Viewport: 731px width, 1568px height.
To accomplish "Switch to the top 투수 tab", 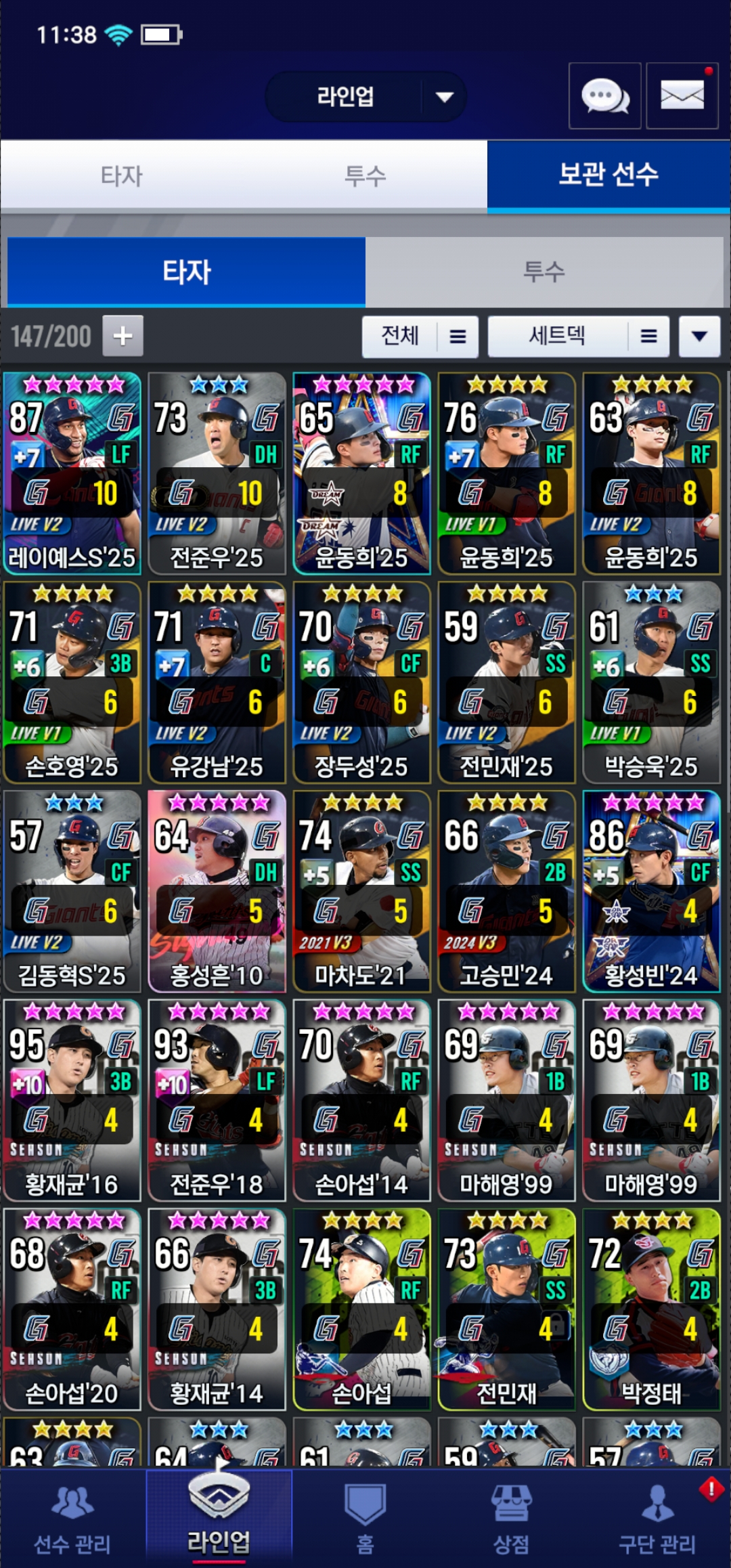I will pyautogui.click(x=365, y=176).
